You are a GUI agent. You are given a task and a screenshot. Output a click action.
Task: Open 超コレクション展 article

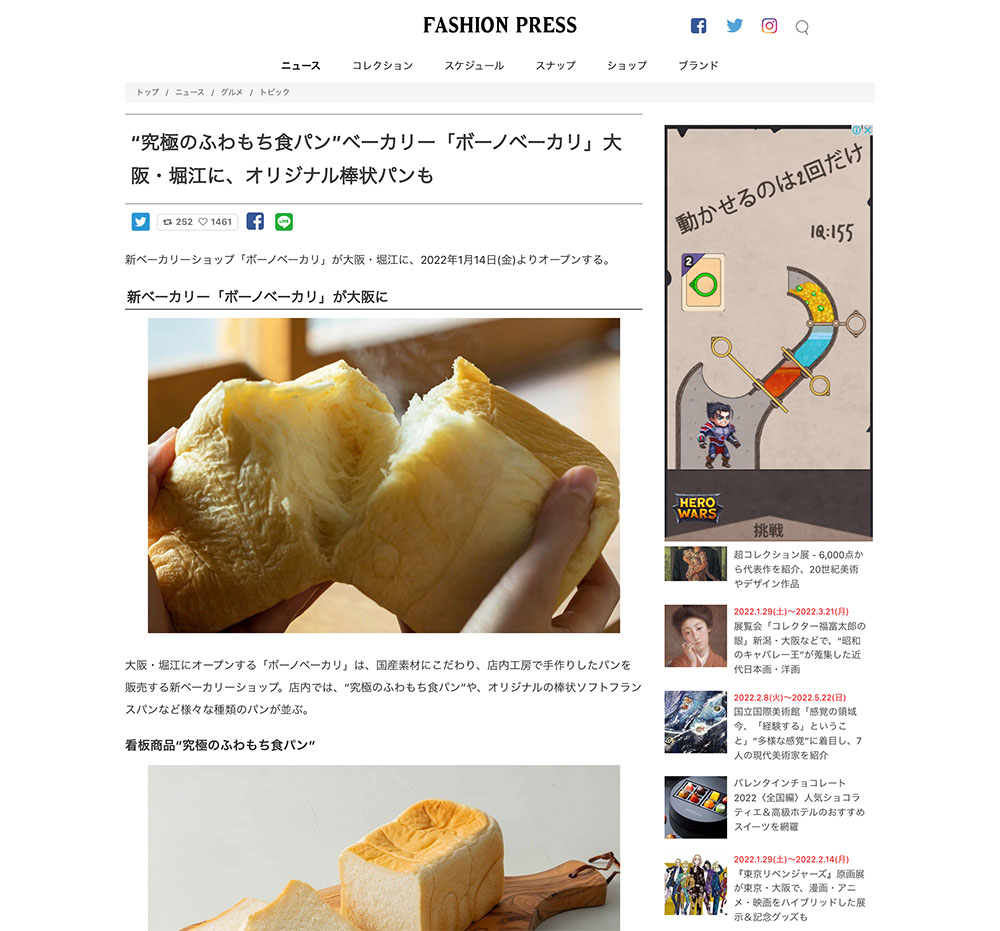(x=797, y=568)
